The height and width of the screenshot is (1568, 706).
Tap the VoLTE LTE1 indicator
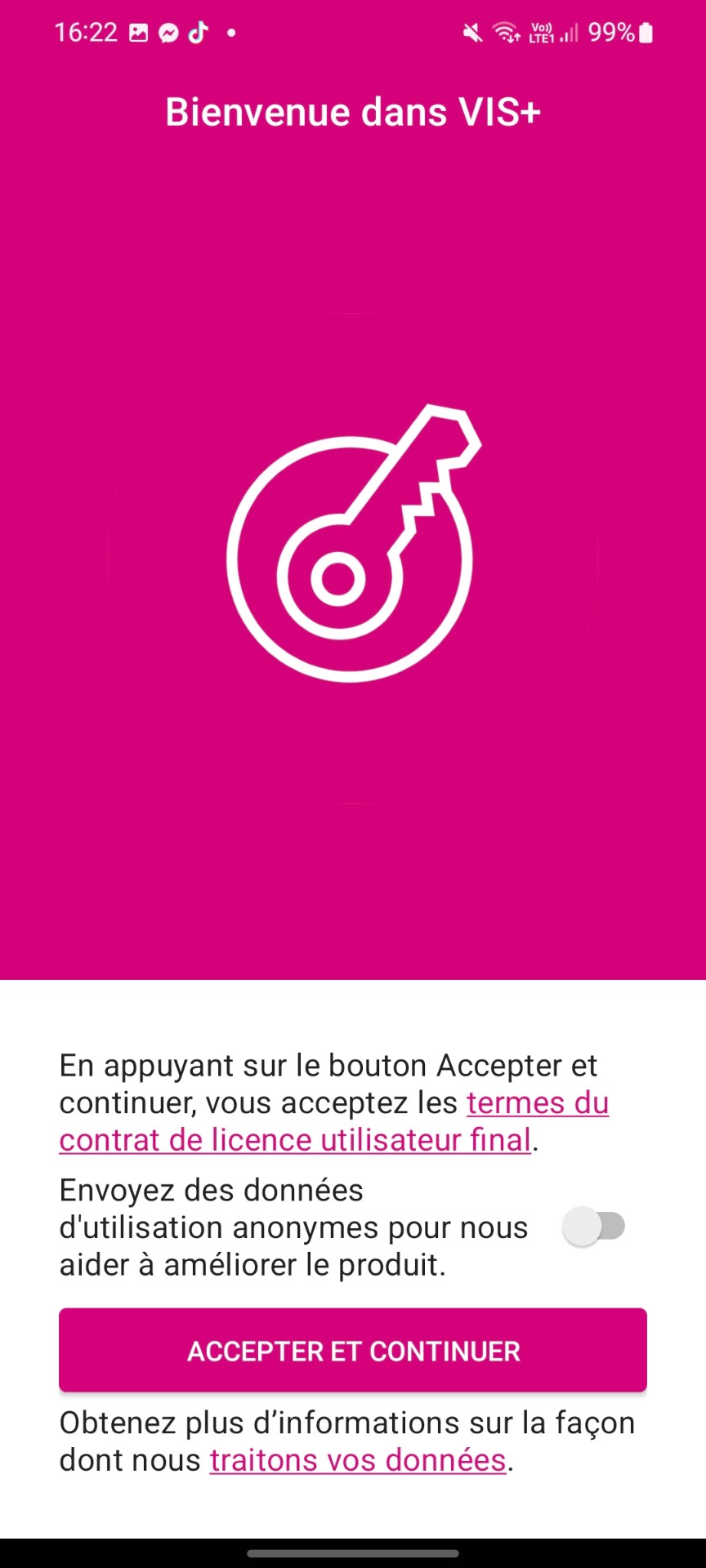tap(544, 33)
